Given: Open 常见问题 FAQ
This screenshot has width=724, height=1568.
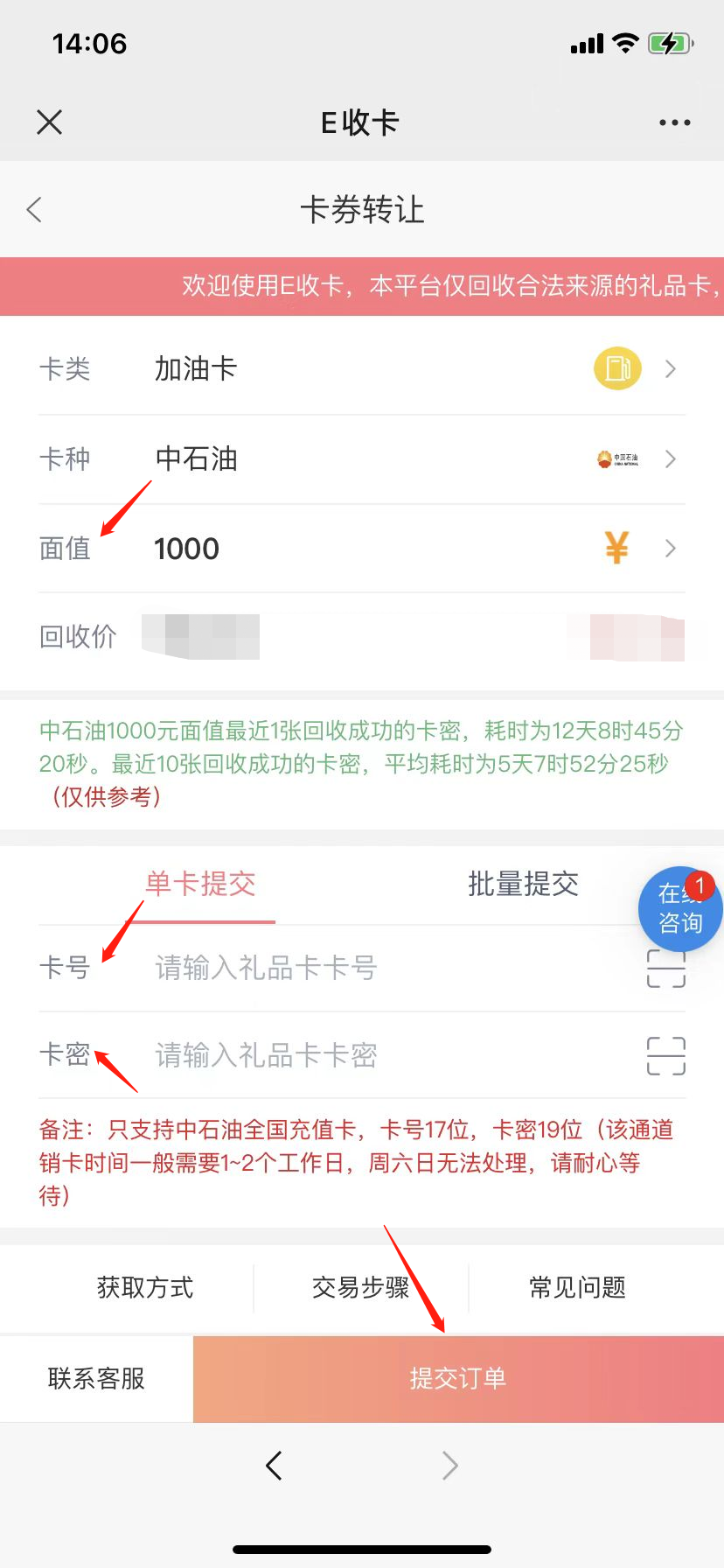Looking at the screenshot, I should (577, 1287).
